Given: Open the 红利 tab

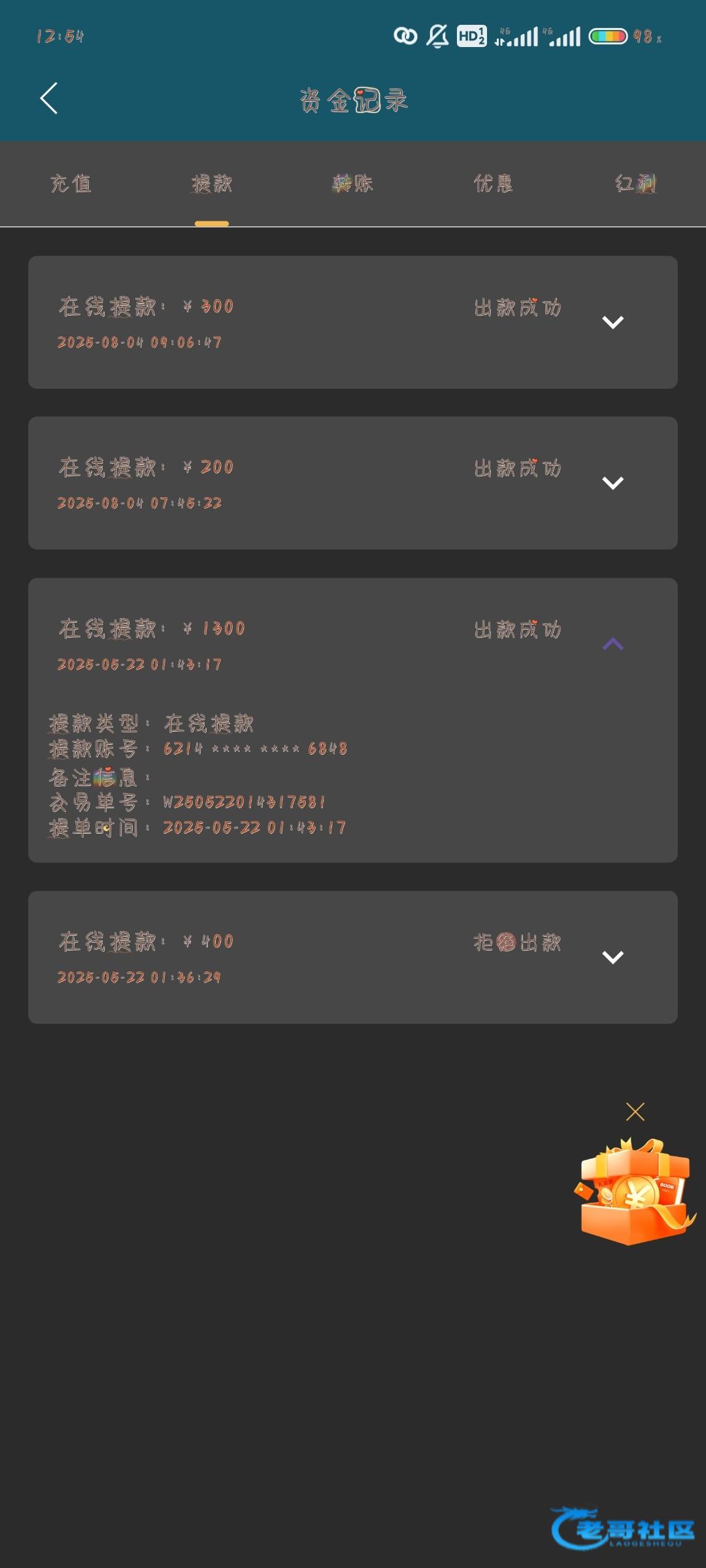Looking at the screenshot, I should pyautogui.click(x=635, y=184).
